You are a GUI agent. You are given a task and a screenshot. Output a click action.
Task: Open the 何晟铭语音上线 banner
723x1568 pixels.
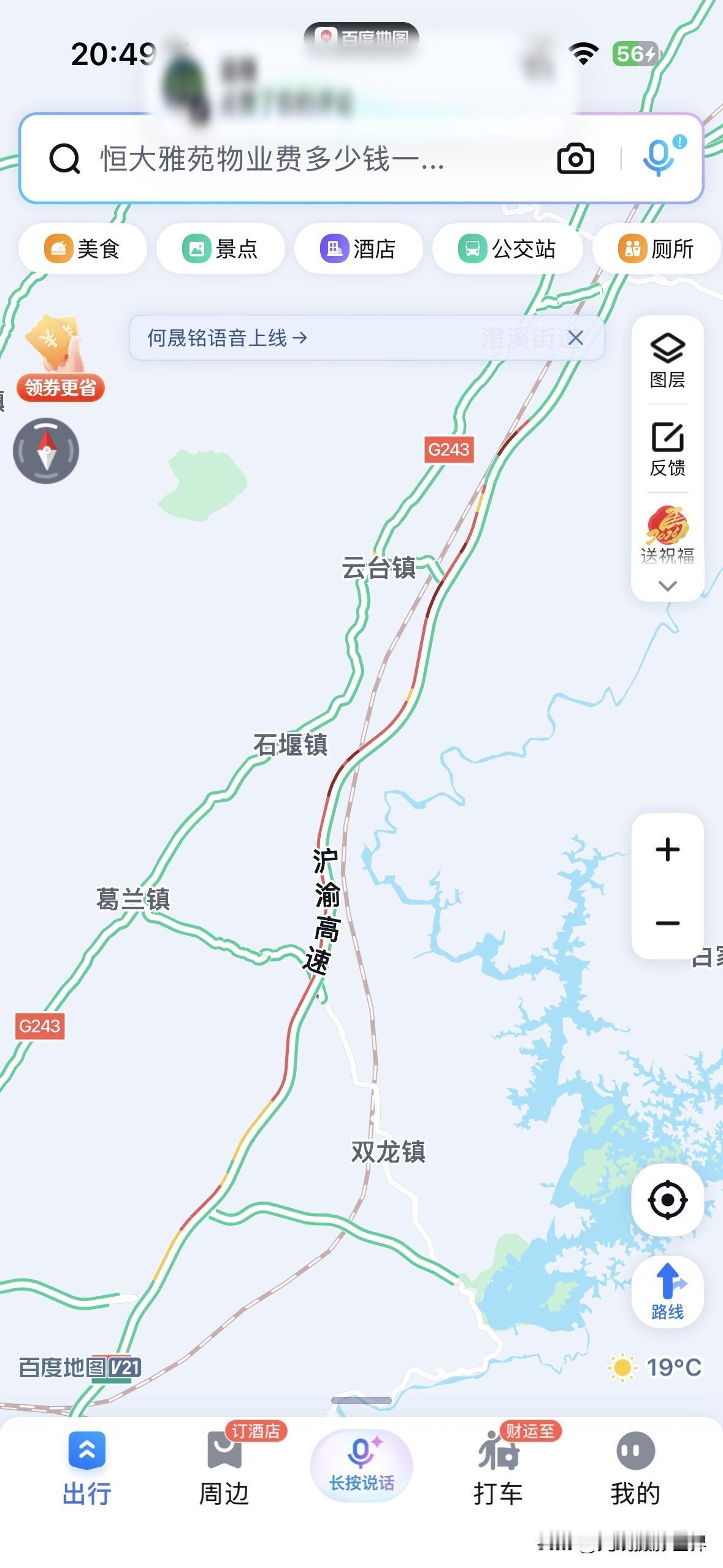228,338
